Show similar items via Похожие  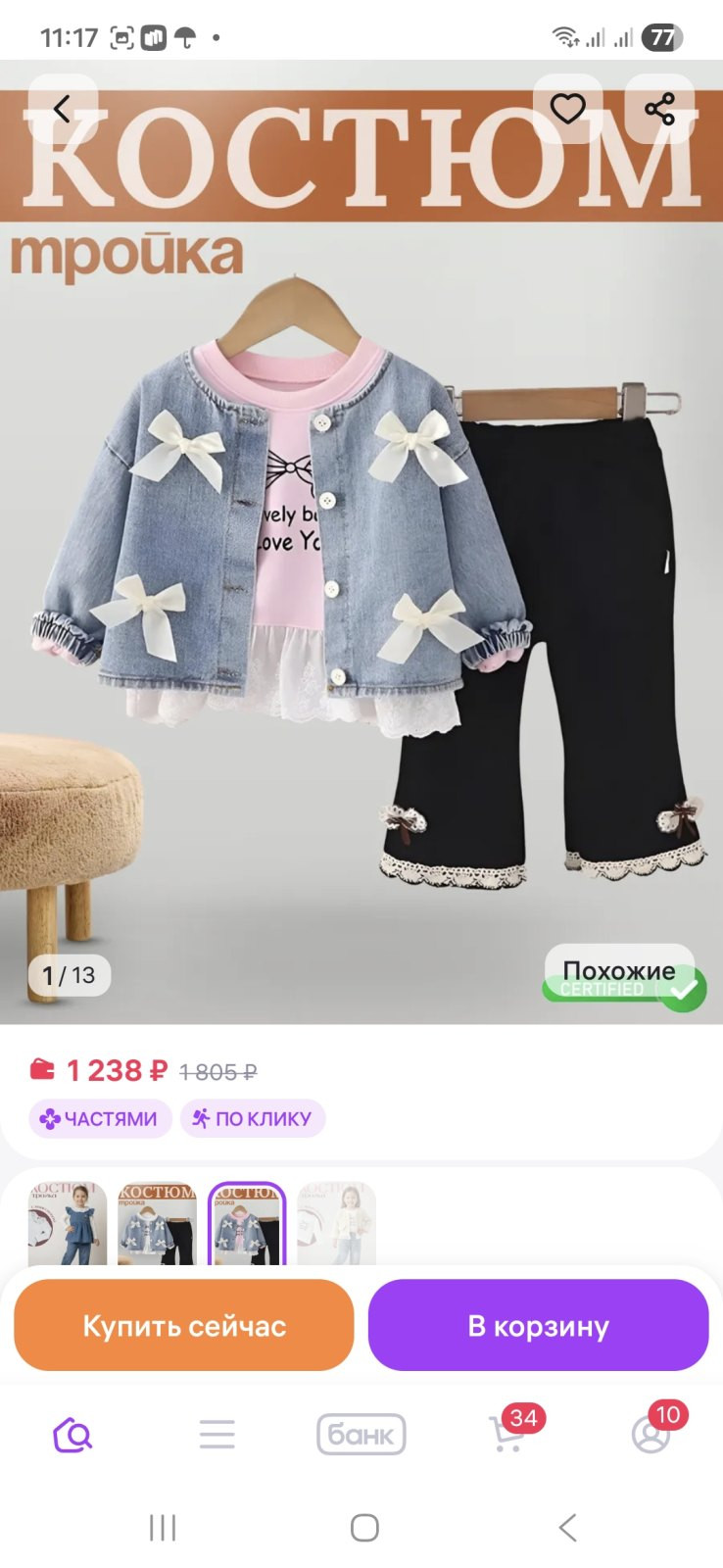[618, 970]
